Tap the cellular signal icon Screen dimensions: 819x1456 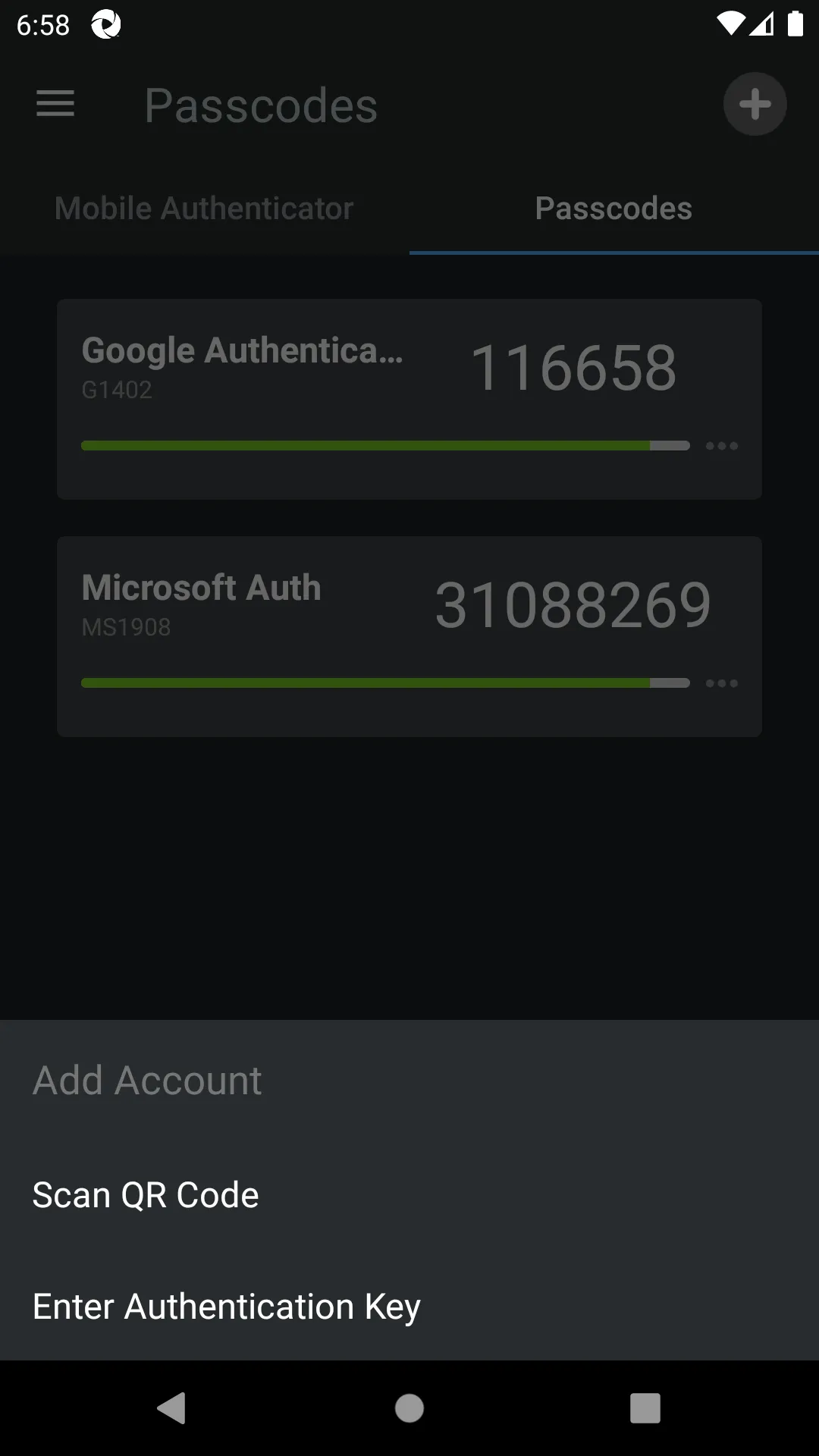(x=762, y=24)
